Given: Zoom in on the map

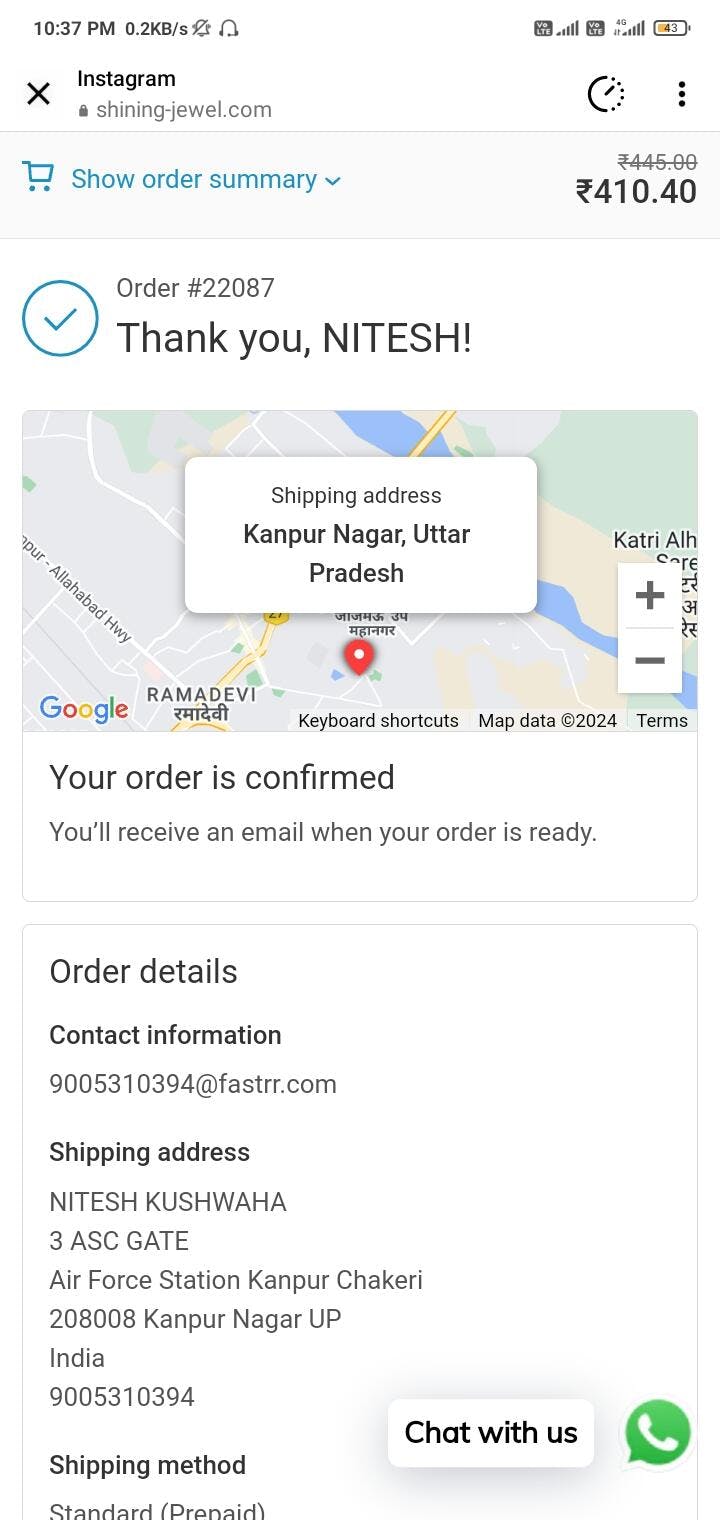Looking at the screenshot, I should tap(650, 596).
